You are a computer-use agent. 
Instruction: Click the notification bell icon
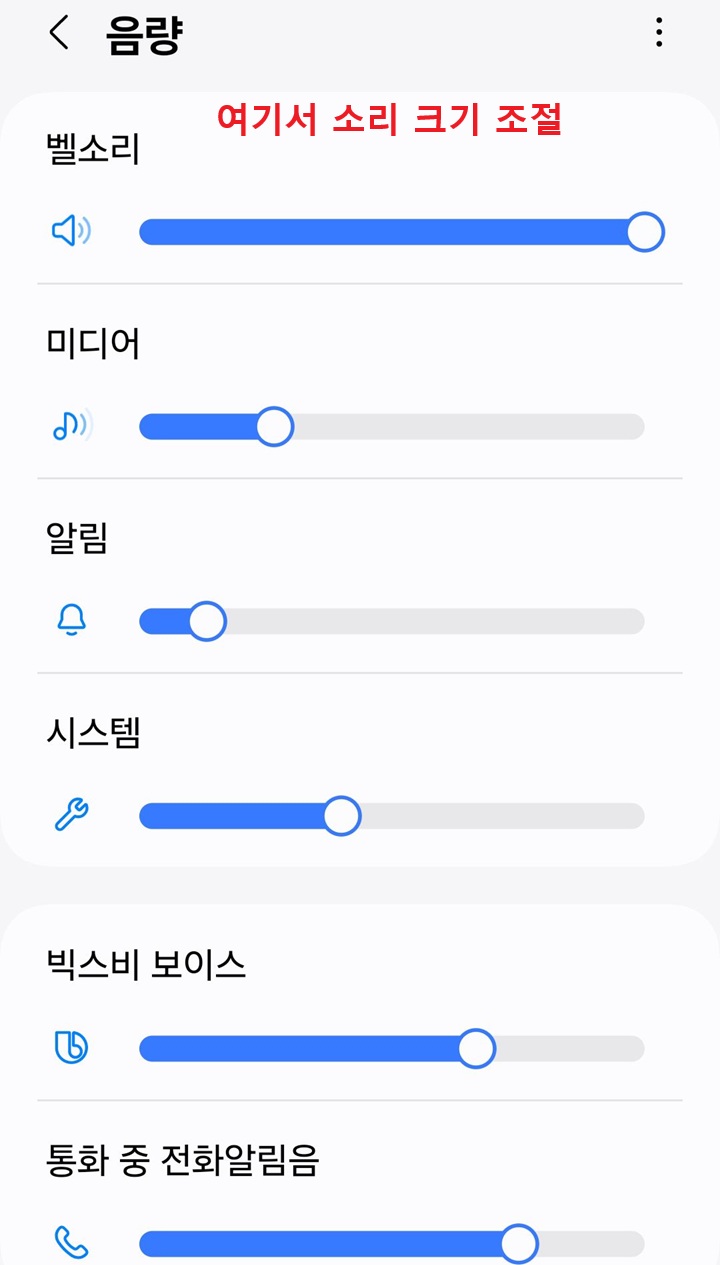pos(70,620)
